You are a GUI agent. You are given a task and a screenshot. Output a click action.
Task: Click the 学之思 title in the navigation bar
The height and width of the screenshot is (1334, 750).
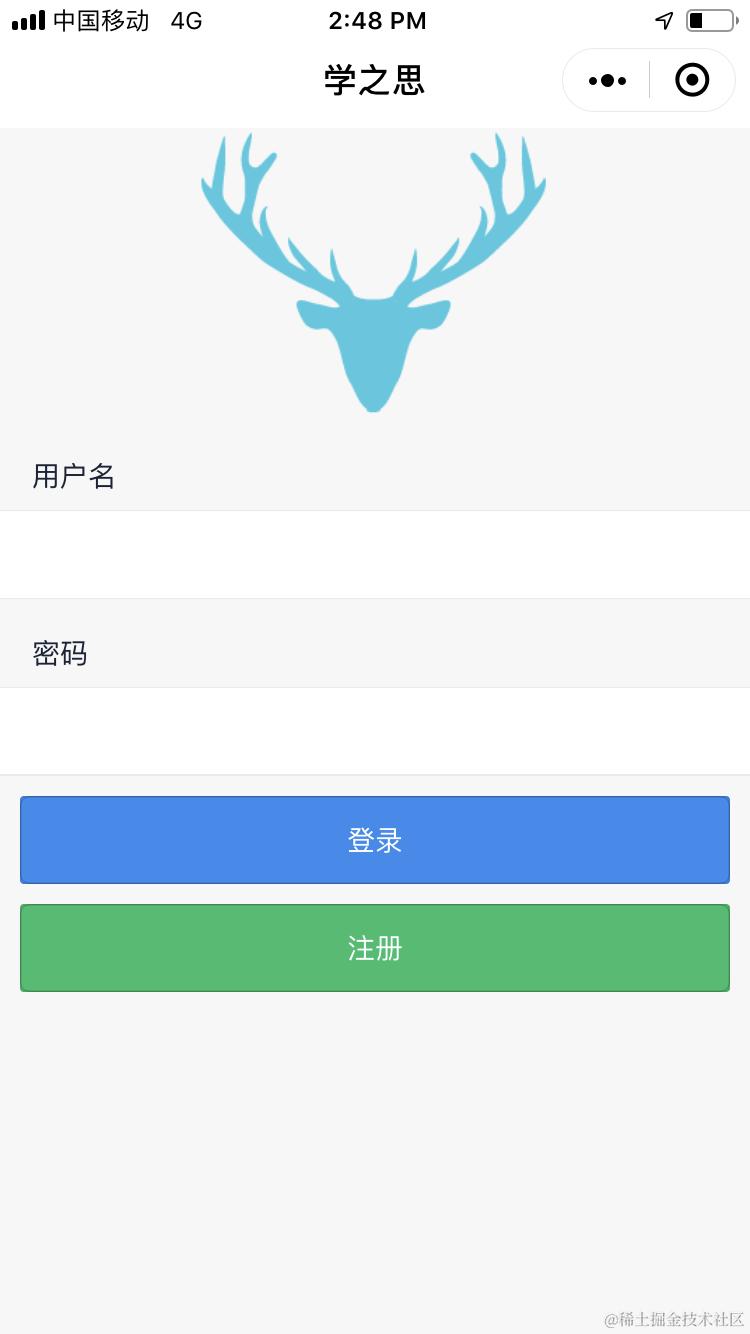point(374,80)
